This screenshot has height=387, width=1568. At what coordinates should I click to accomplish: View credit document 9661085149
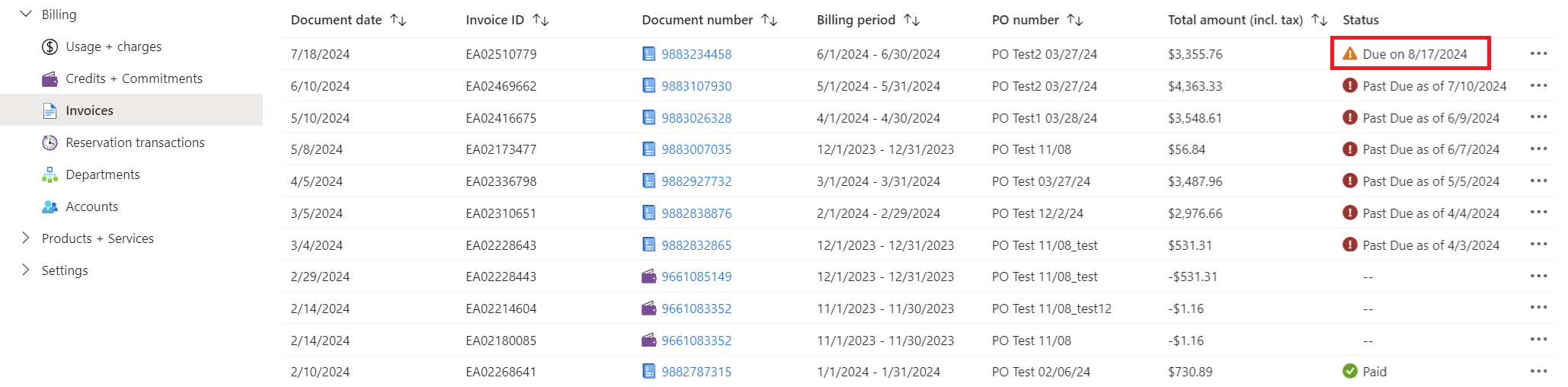696,277
